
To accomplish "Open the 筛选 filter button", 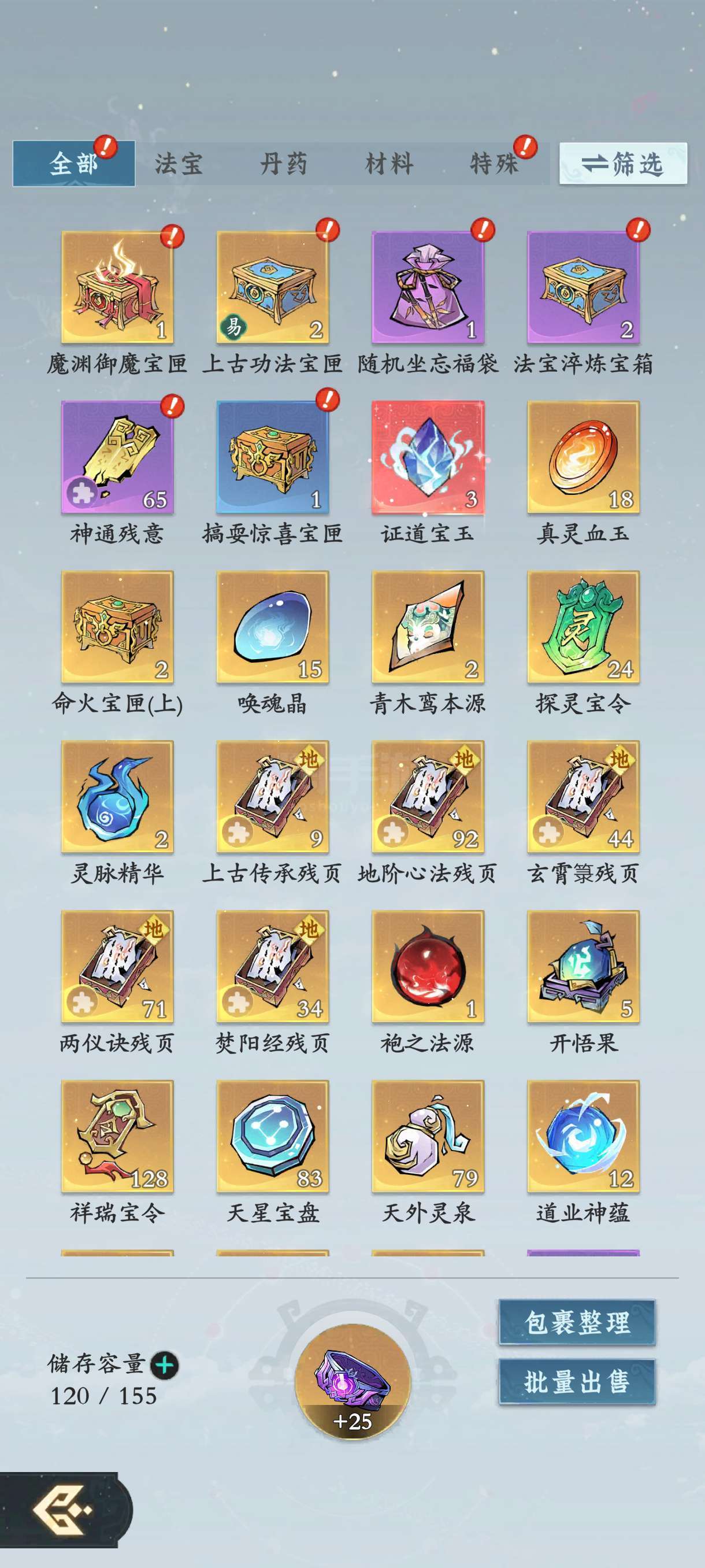I will 623,163.
